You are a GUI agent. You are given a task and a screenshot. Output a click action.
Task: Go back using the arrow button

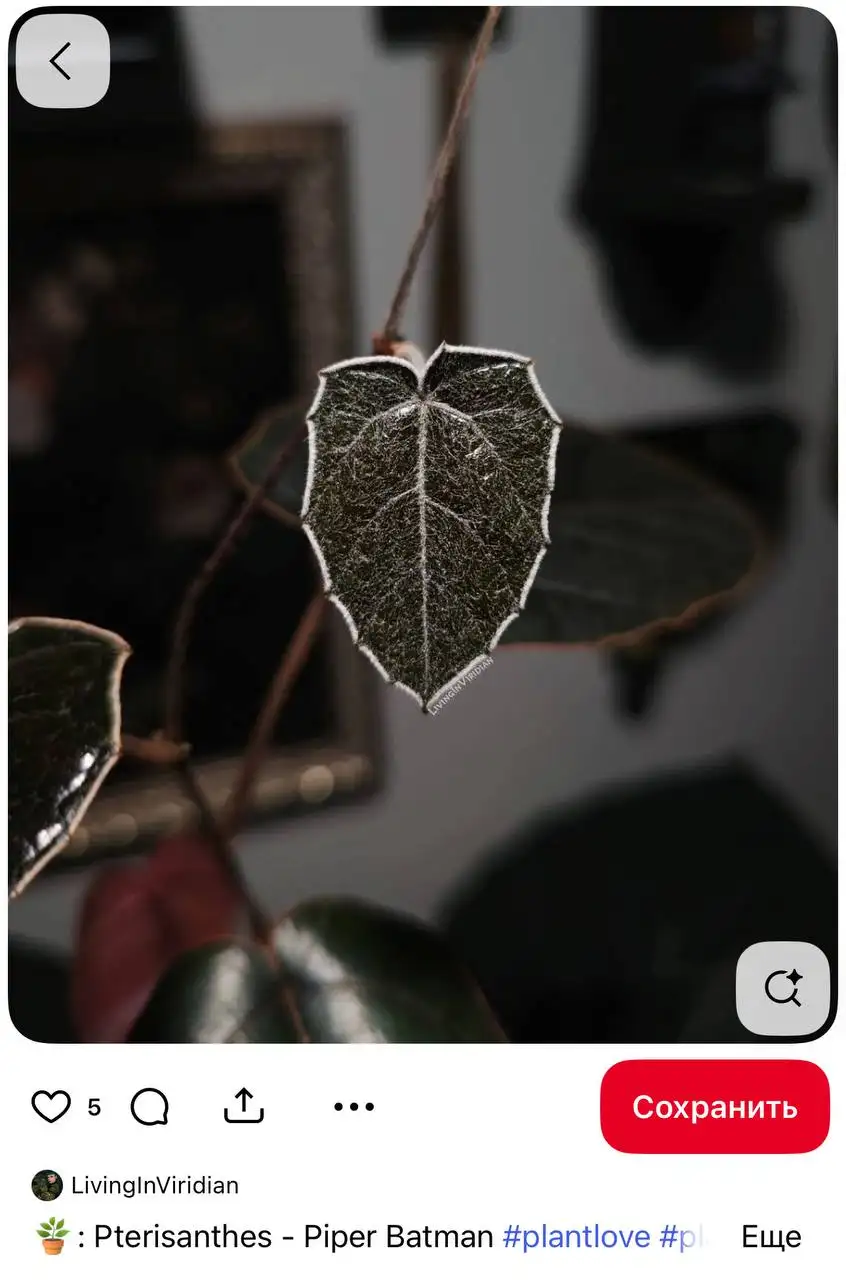(62, 61)
